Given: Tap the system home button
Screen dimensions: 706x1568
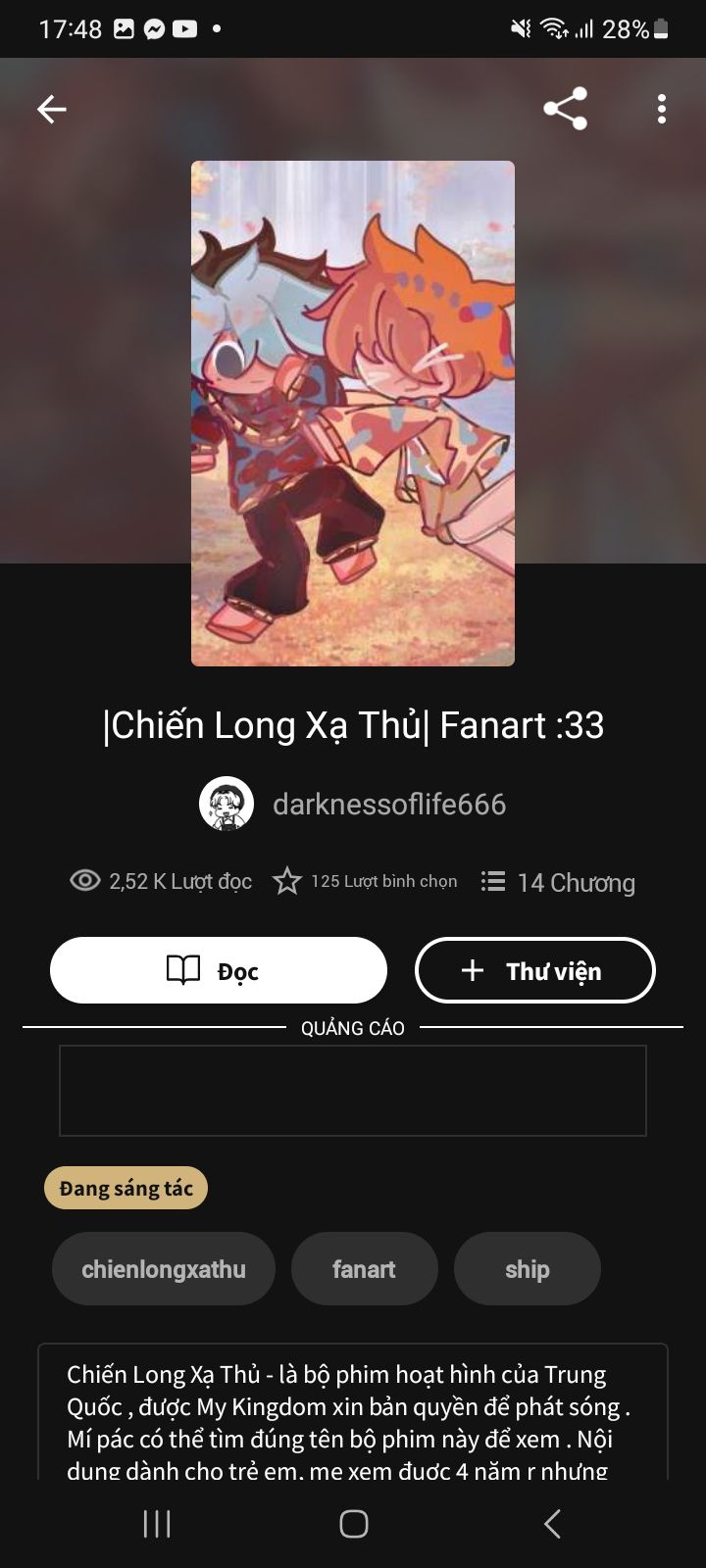Looking at the screenshot, I should pyautogui.click(x=353, y=1524).
